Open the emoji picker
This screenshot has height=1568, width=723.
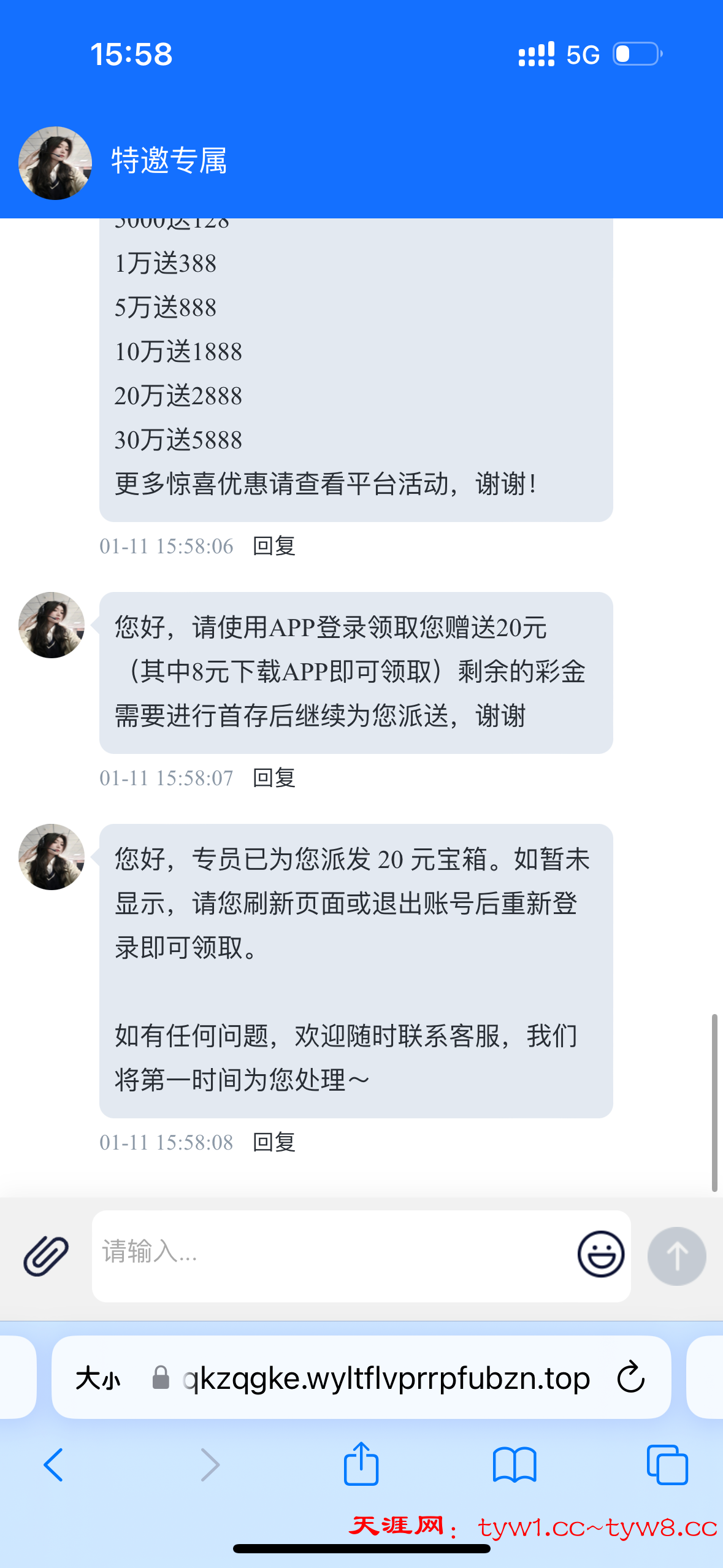pos(600,1255)
